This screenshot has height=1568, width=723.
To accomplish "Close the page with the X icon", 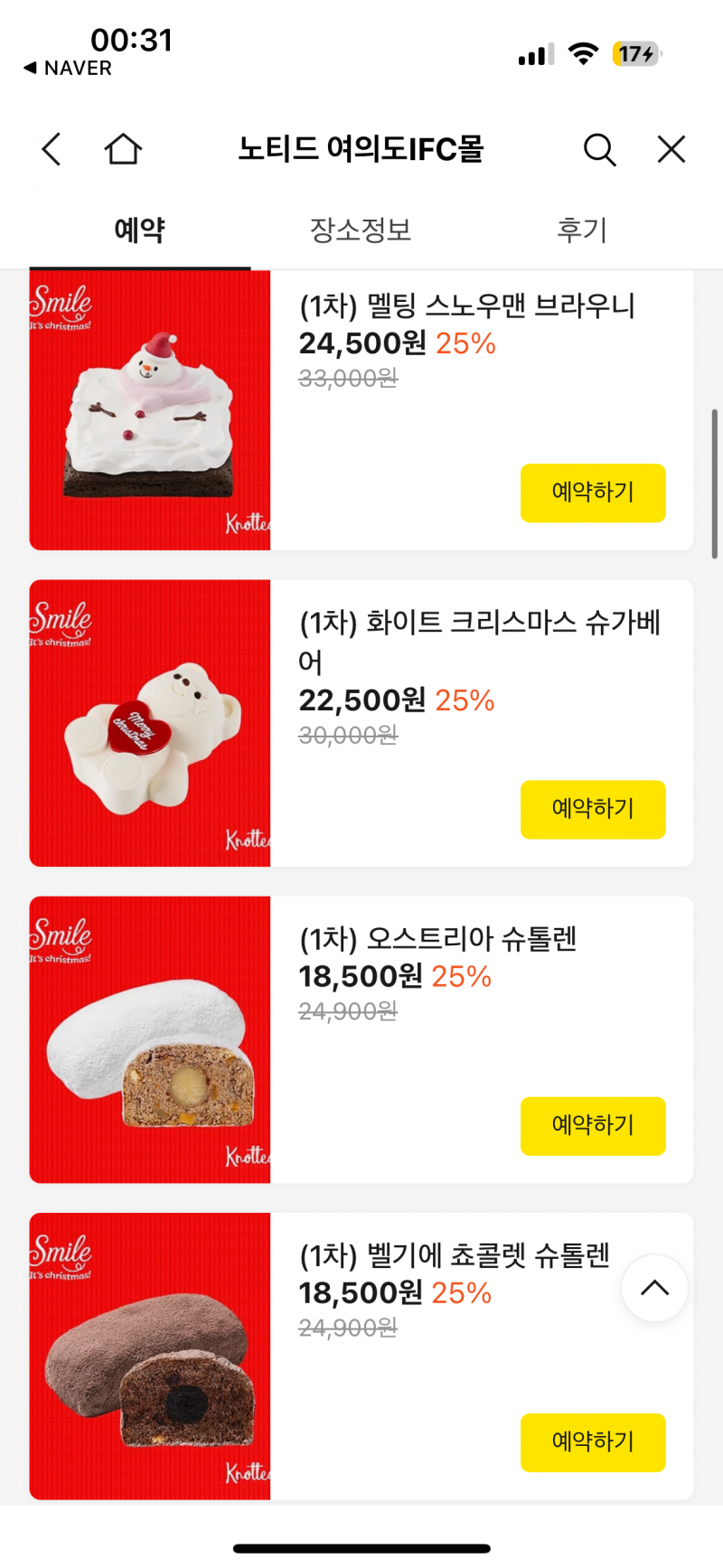I will coord(671,149).
